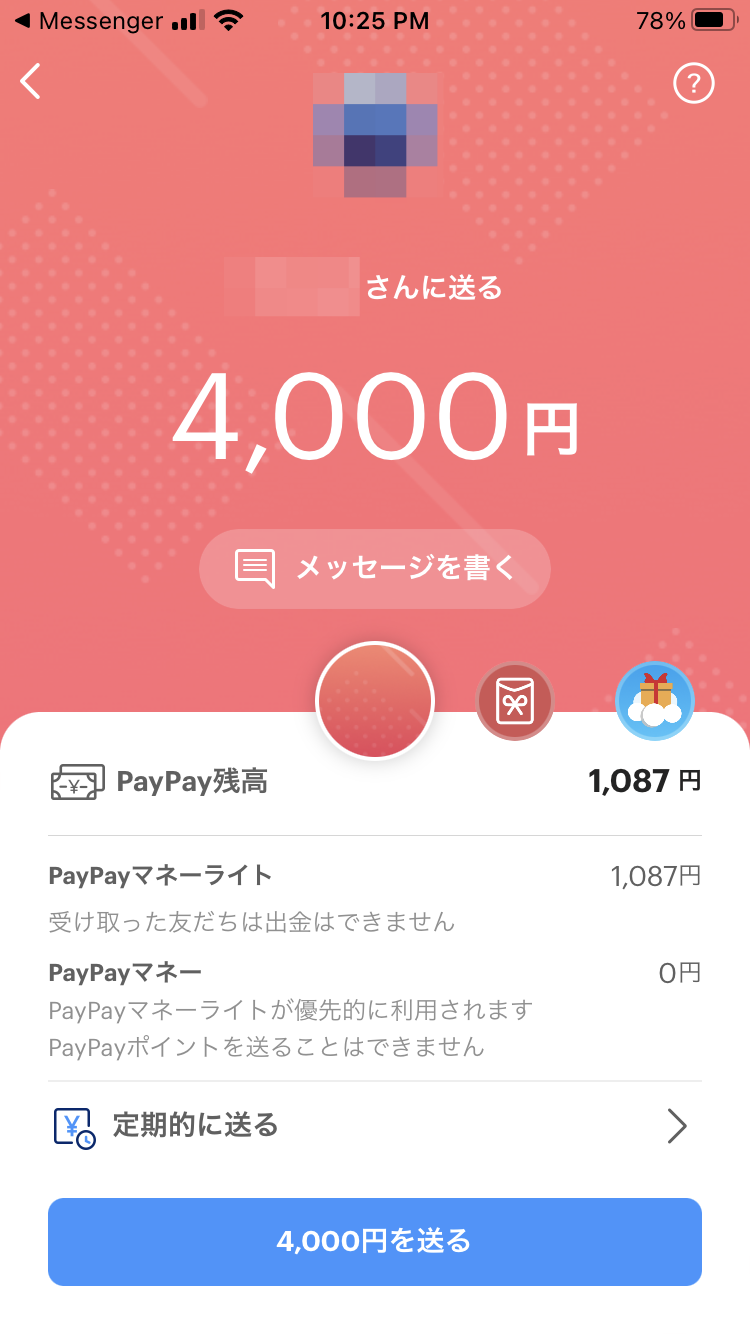Open the メッセージを書く button

tap(375, 568)
